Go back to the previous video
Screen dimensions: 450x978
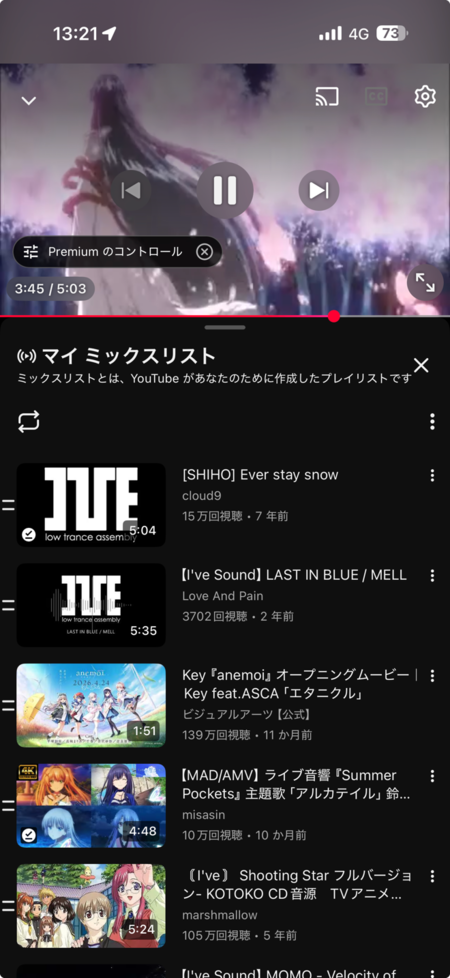click(131, 190)
